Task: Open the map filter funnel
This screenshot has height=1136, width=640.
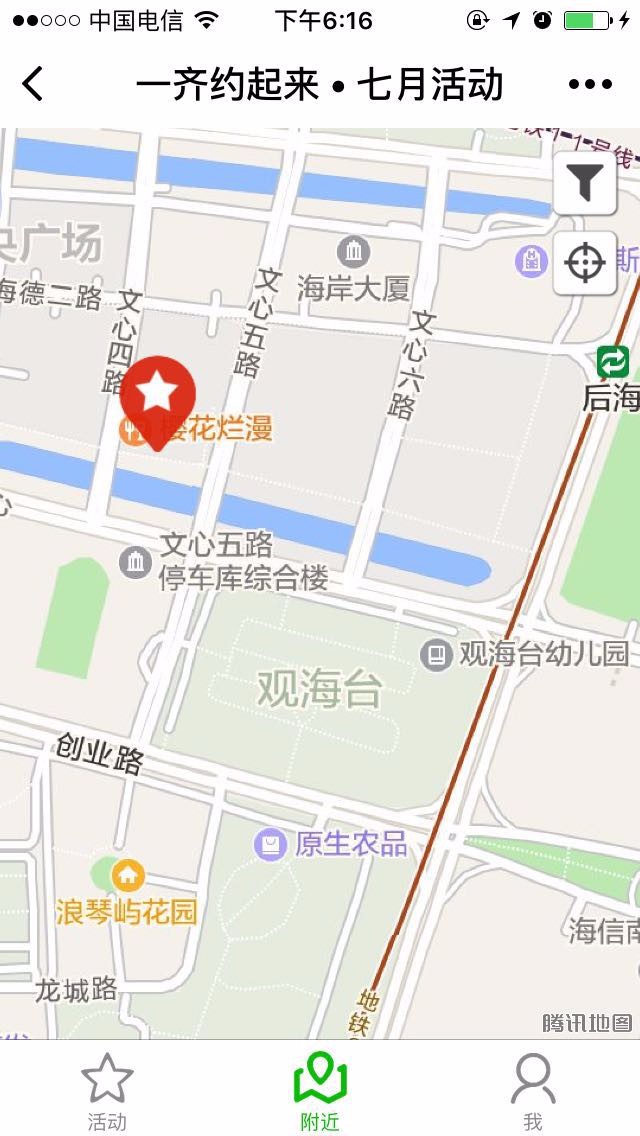Action: pos(585,183)
